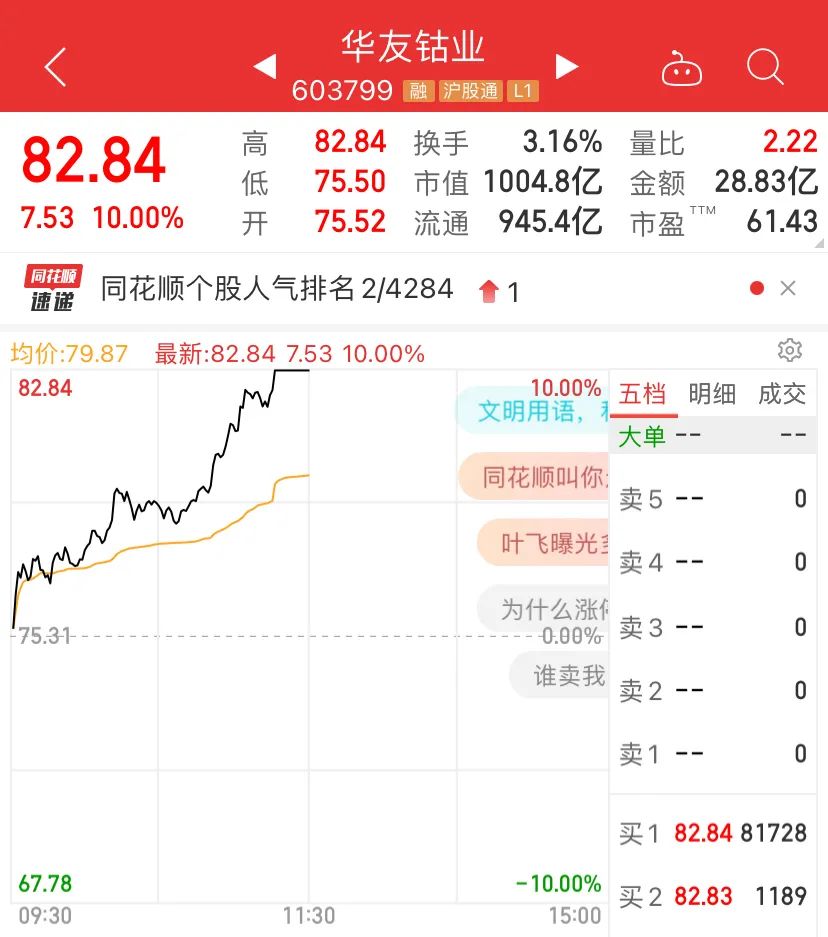The width and height of the screenshot is (828, 937).
Task: Open the robot assistant icon
Action: click(682, 68)
